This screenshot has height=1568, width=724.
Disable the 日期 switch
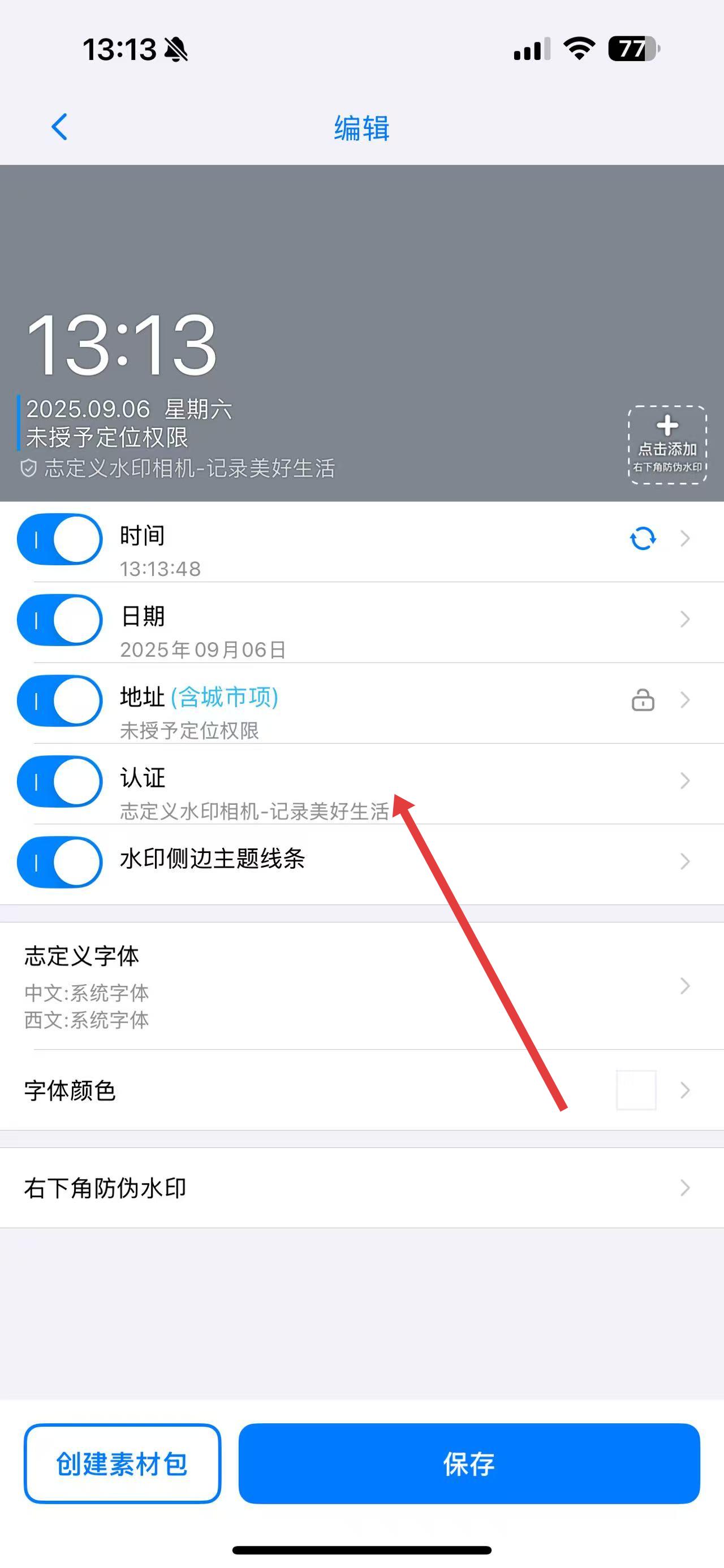60,620
